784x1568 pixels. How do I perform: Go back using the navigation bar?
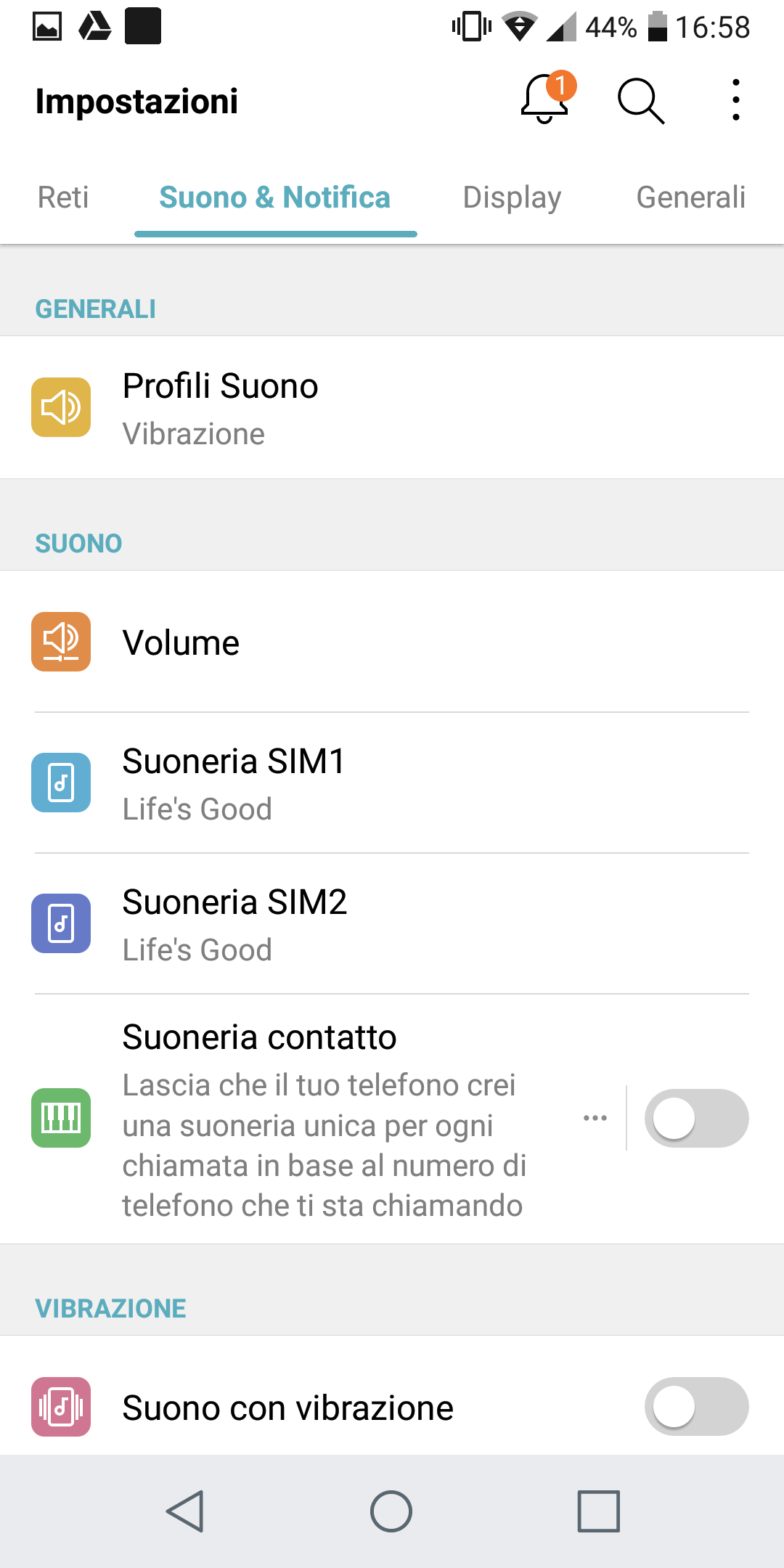coord(185,1511)
